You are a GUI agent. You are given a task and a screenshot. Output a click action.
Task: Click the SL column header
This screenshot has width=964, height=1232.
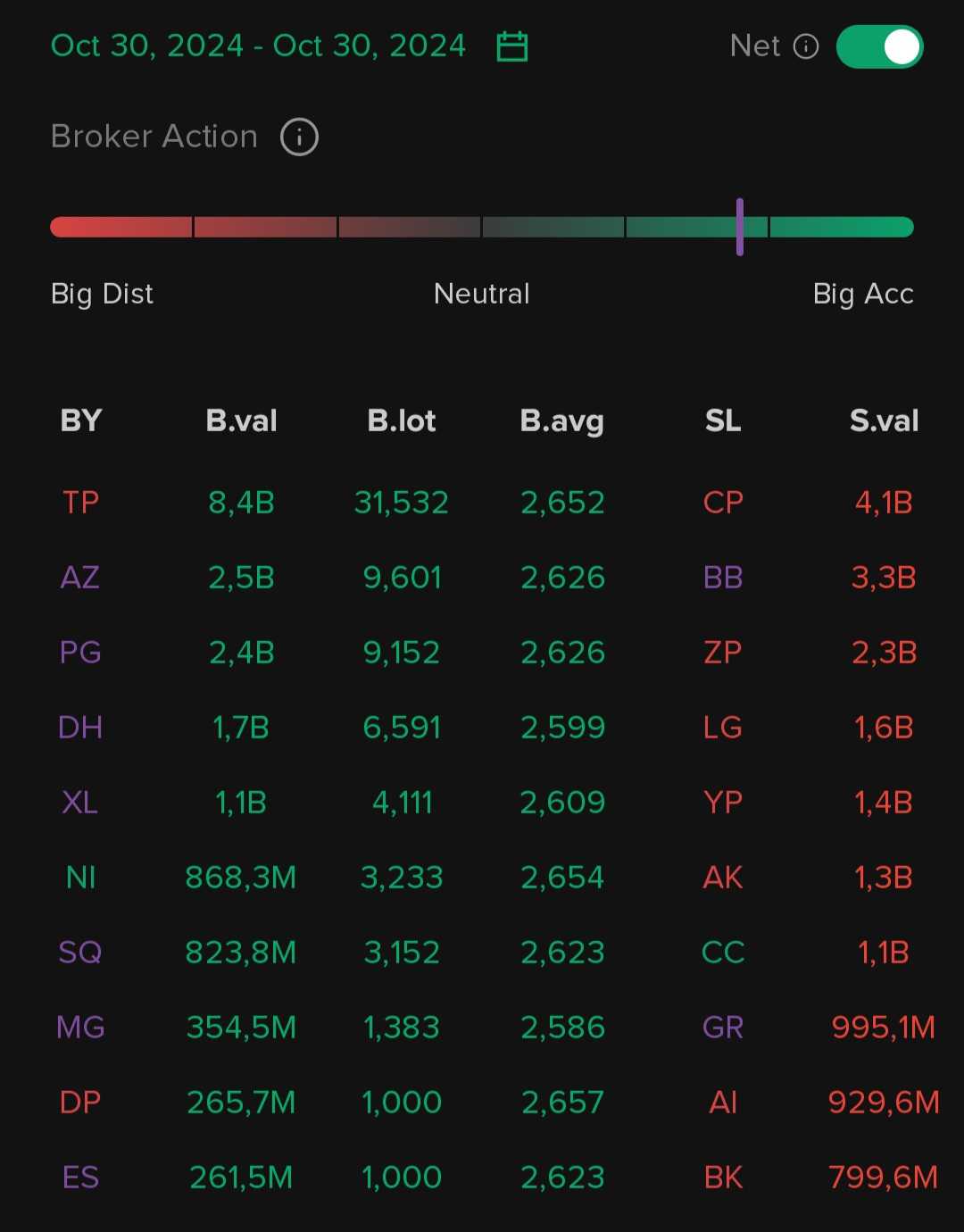point(722,420)
